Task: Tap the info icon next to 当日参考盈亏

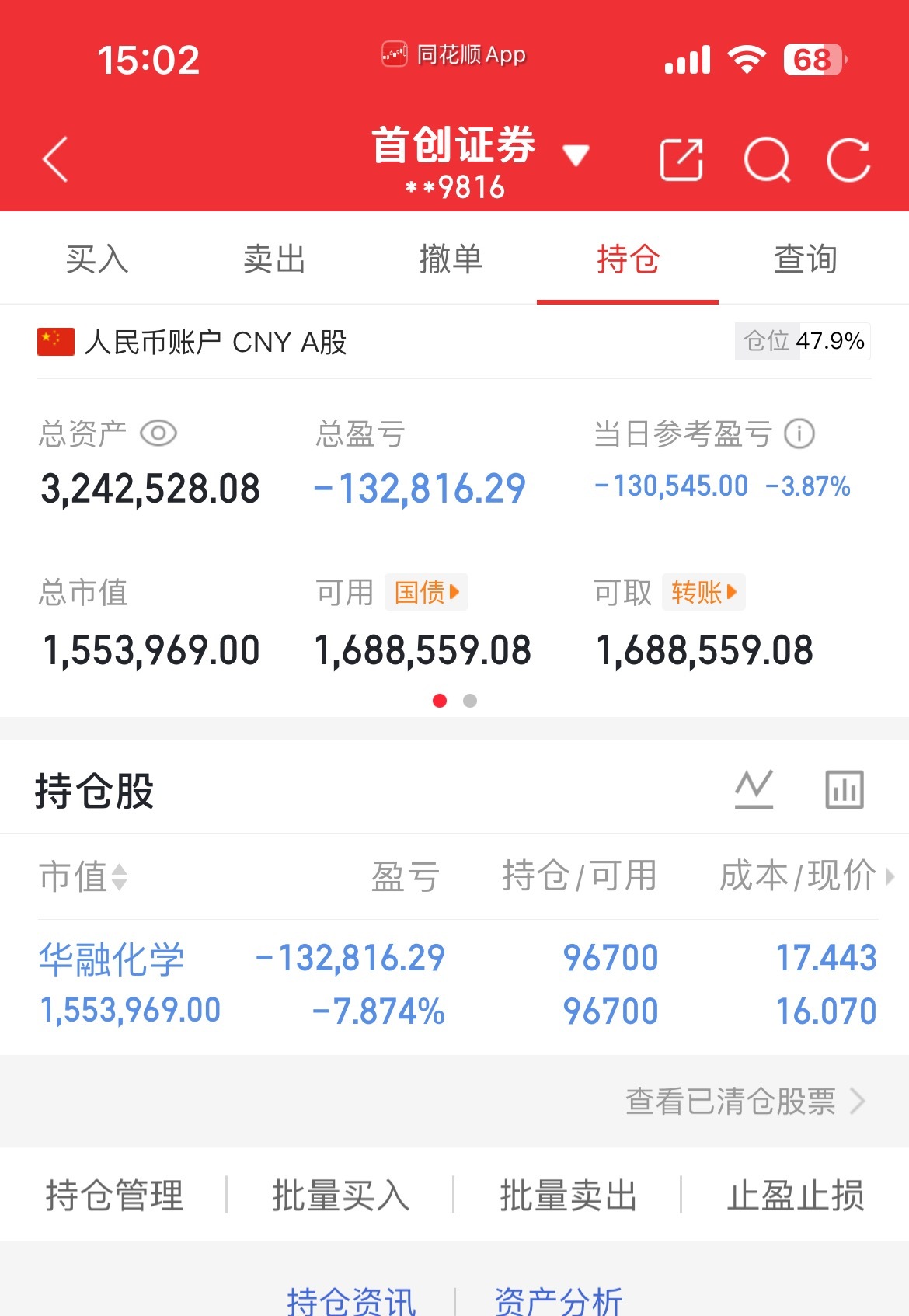Action: point(801,435)
